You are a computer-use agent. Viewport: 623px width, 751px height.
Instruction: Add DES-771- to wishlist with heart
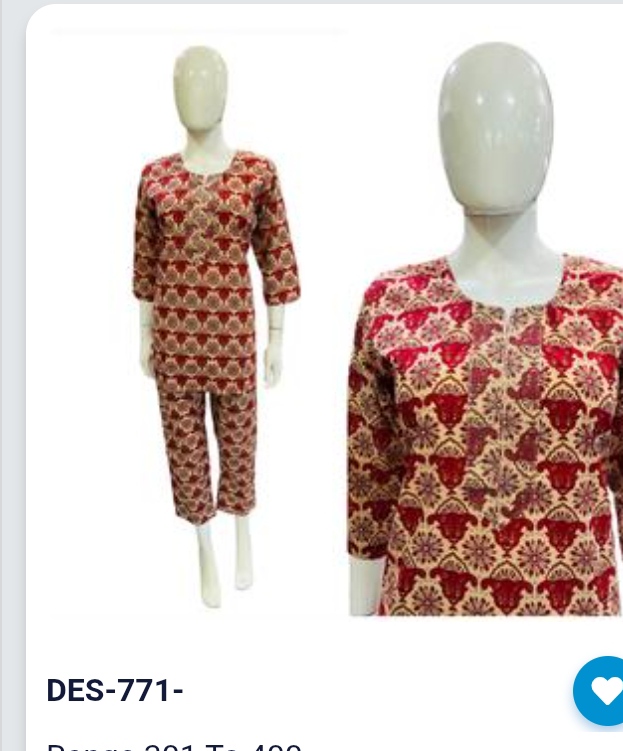pos(604,690)
